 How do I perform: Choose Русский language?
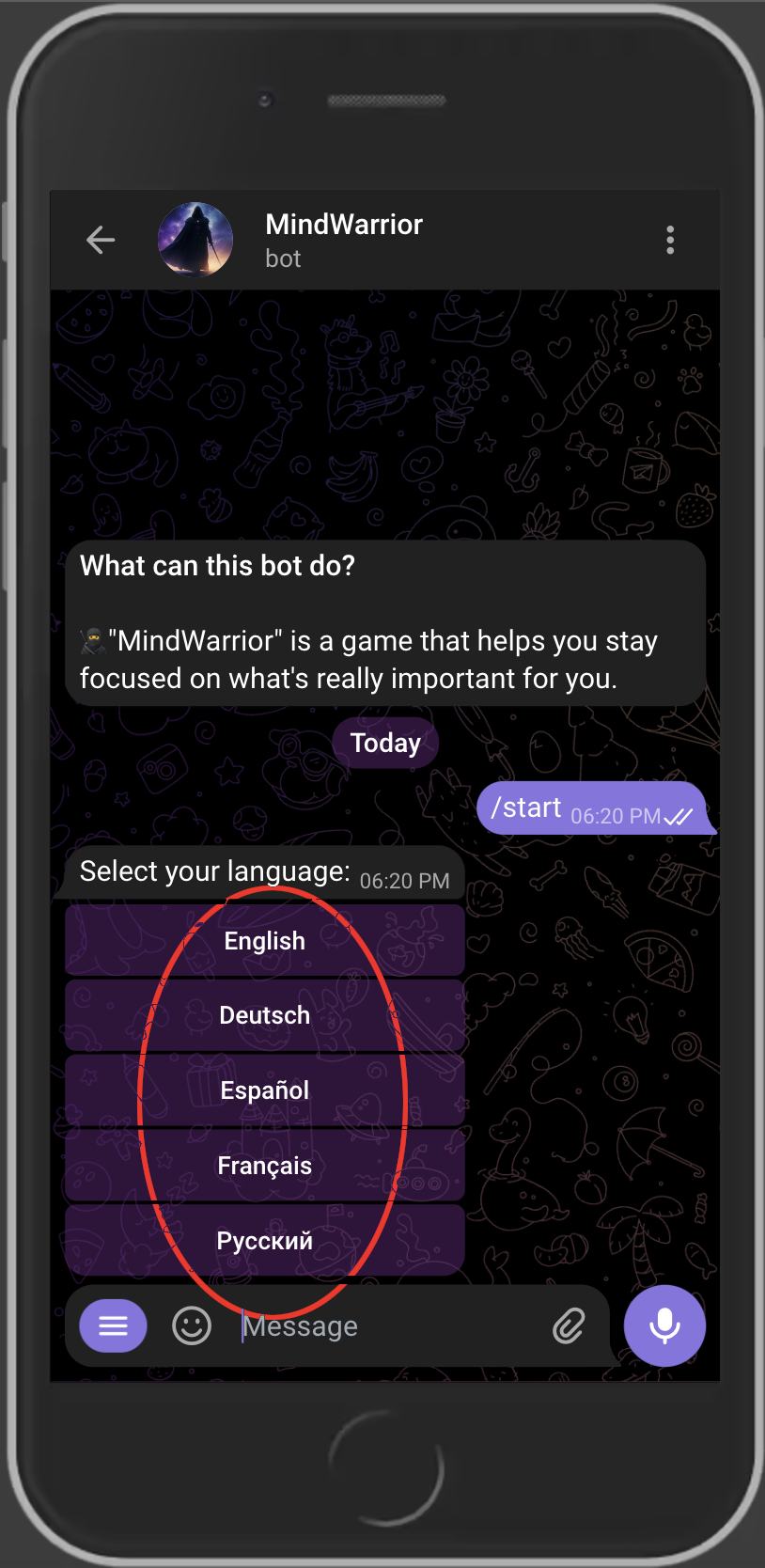[x=264, y=1241]
